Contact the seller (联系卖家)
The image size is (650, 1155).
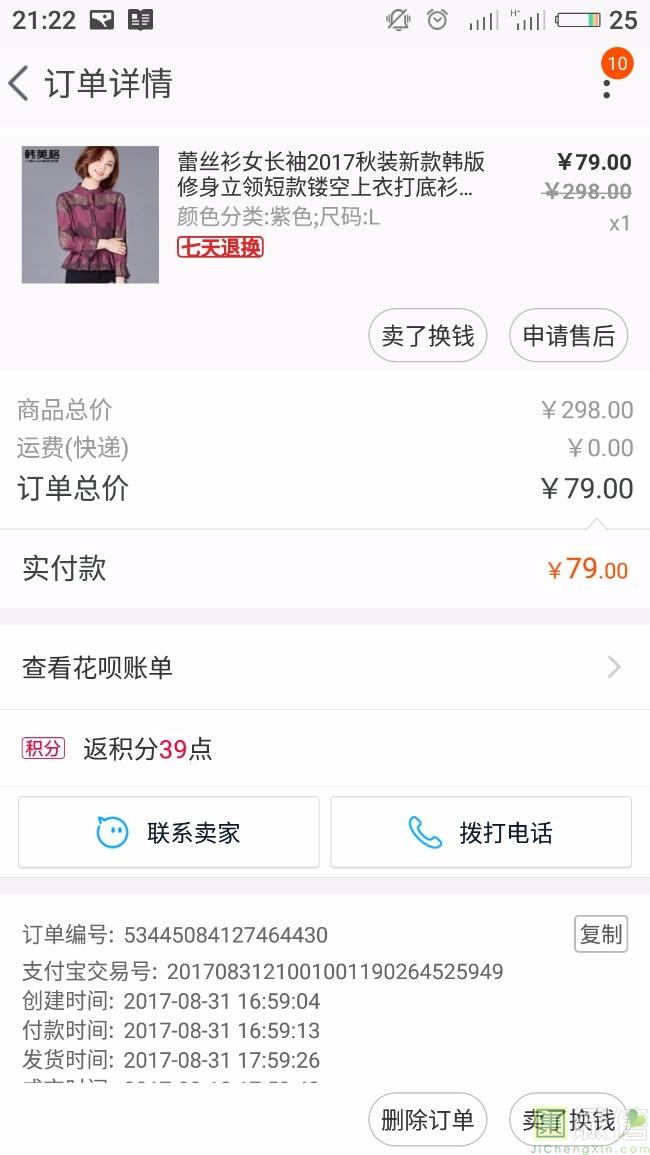[x=169, y=832]
